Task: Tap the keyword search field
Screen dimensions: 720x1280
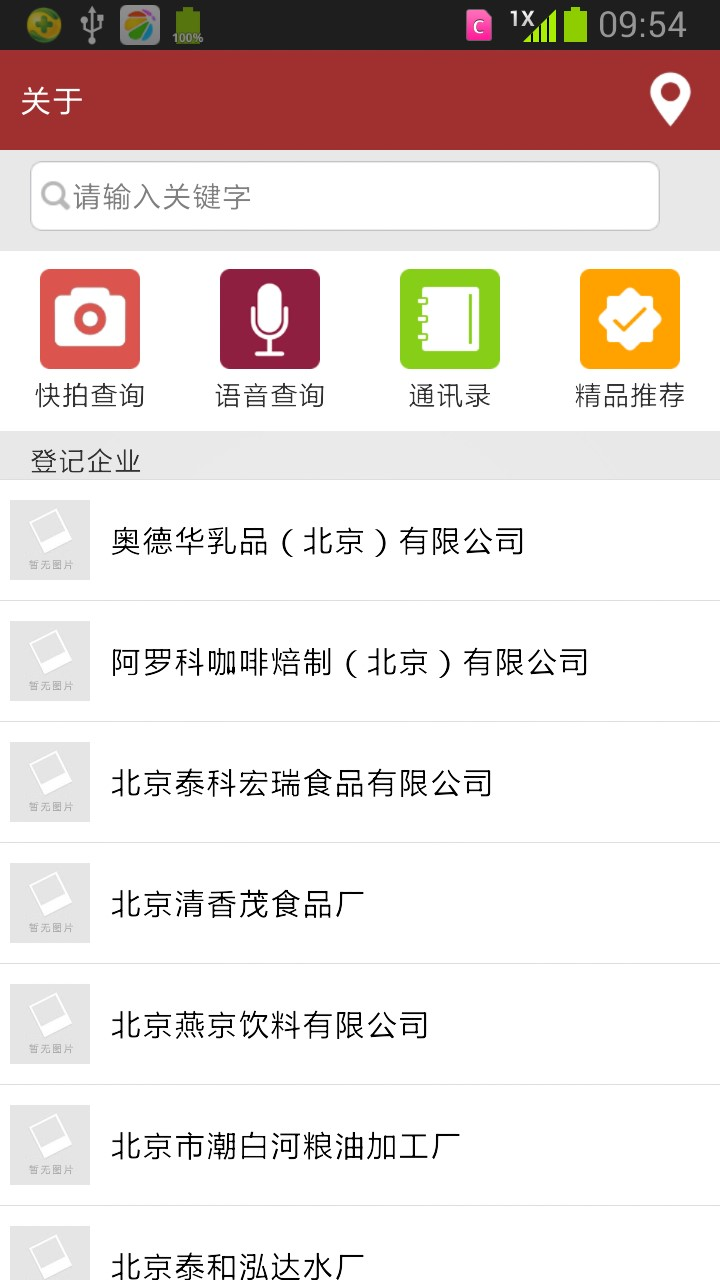Action: tap(345, 196)
